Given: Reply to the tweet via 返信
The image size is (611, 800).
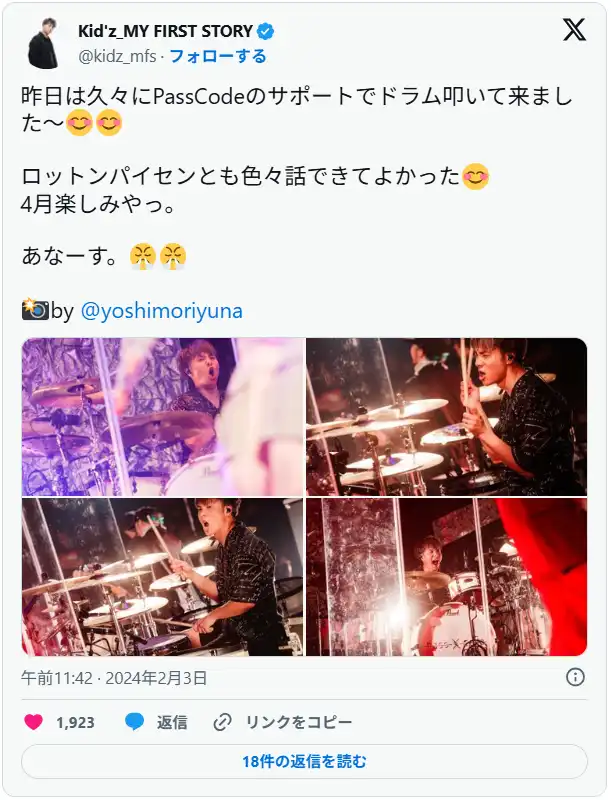Looking at the screenshot, I should [158, 722].
